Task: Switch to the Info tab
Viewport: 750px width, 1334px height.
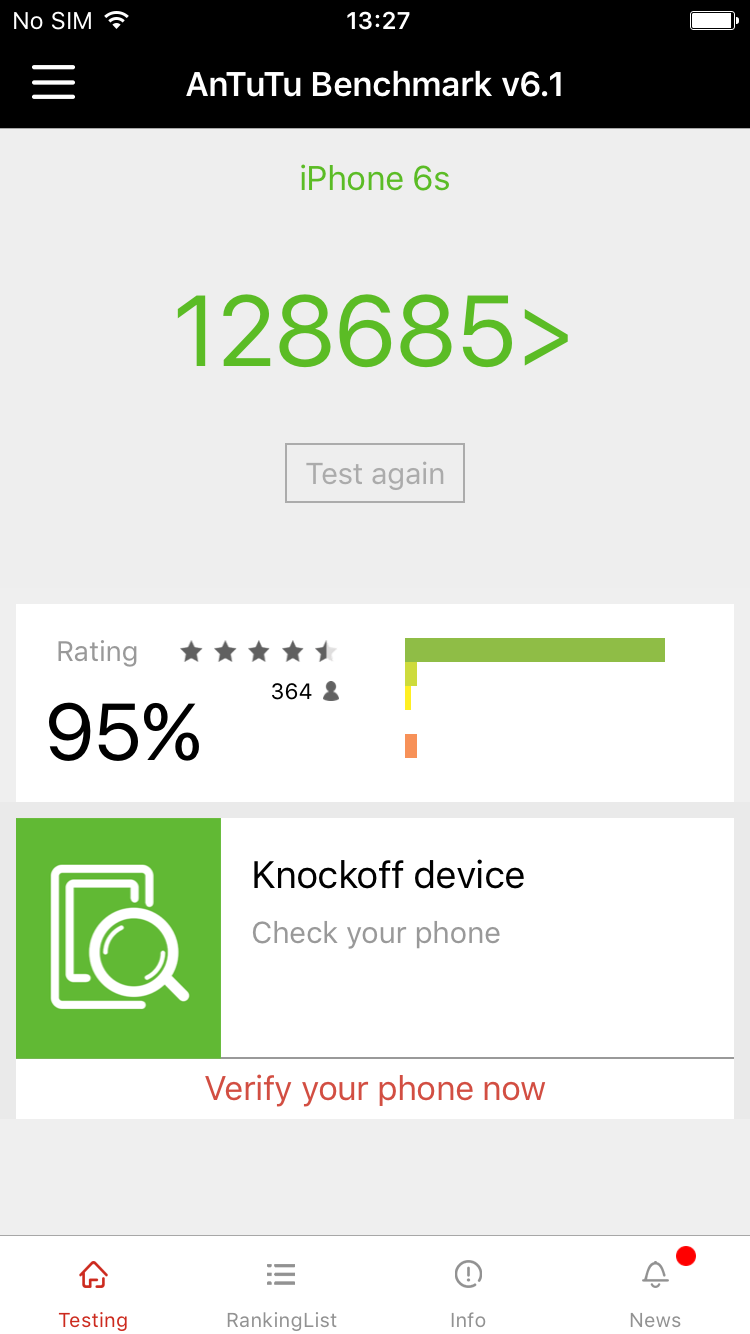Action: click(x=468, y=1290)
